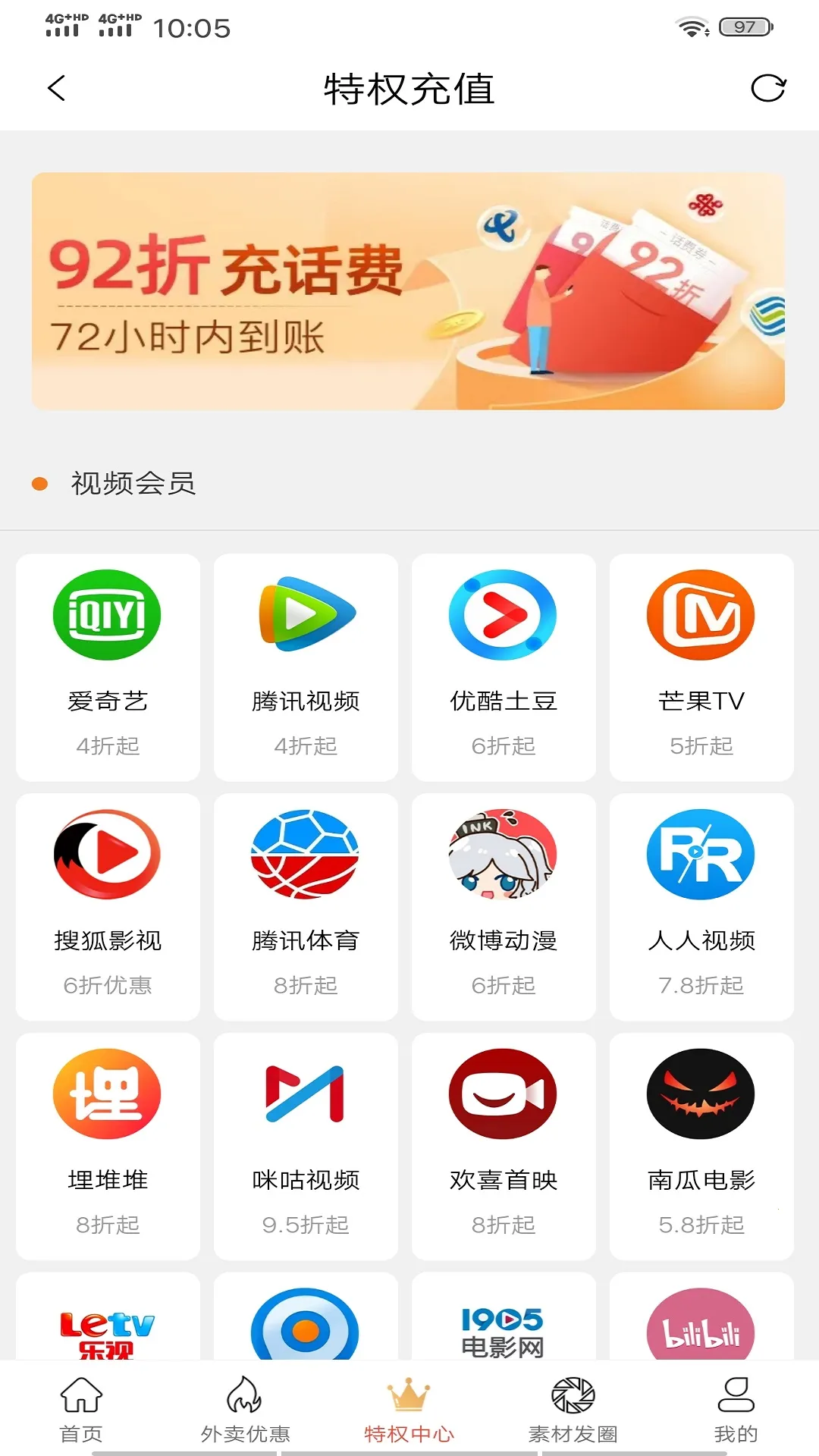
Task: Open 优酷土豆 recharge options
Action: (x=503, y=616)
